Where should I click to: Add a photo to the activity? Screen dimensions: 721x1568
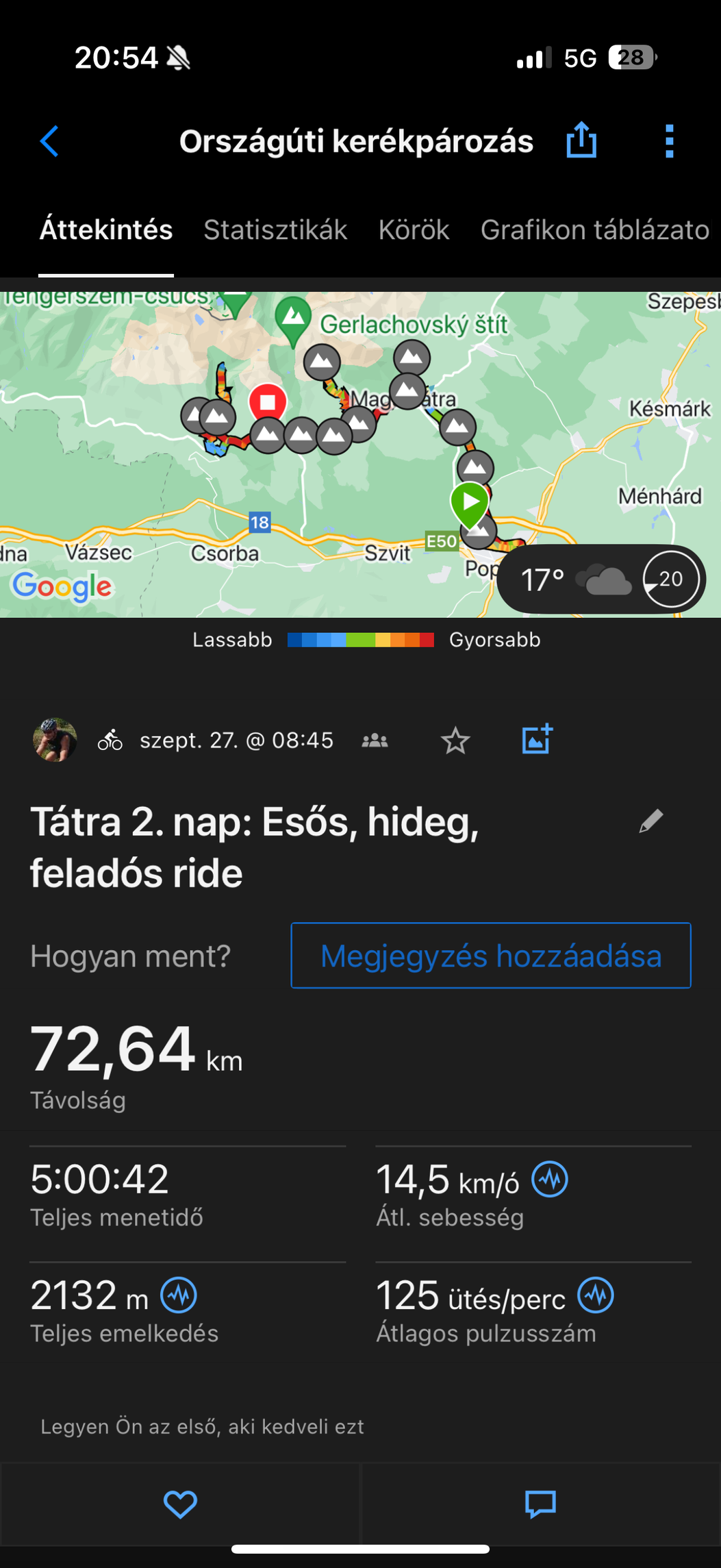pyautogui.click(x=537, y=739)
